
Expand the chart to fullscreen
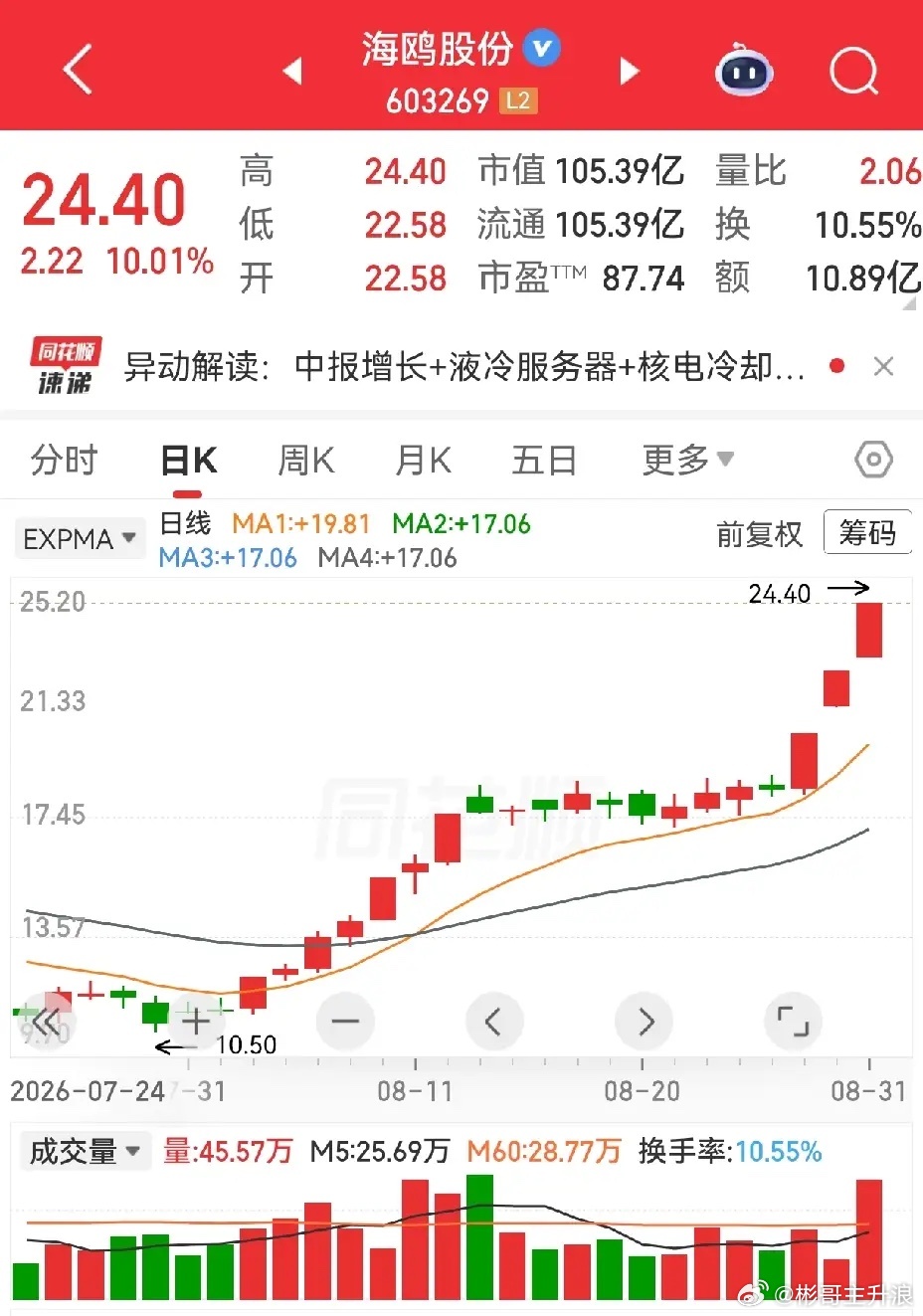tap(793, 1022)
